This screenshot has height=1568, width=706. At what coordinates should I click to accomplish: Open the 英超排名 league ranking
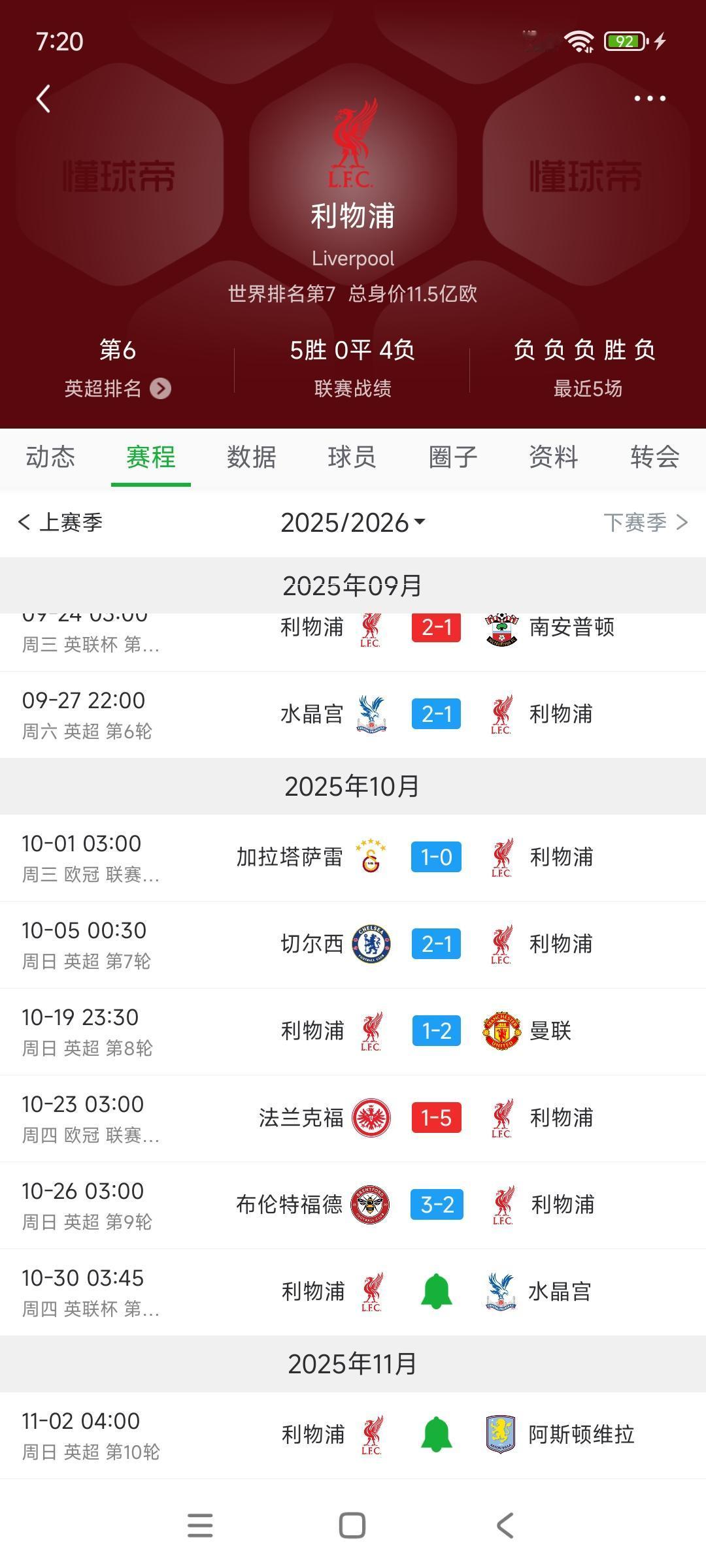118,389
